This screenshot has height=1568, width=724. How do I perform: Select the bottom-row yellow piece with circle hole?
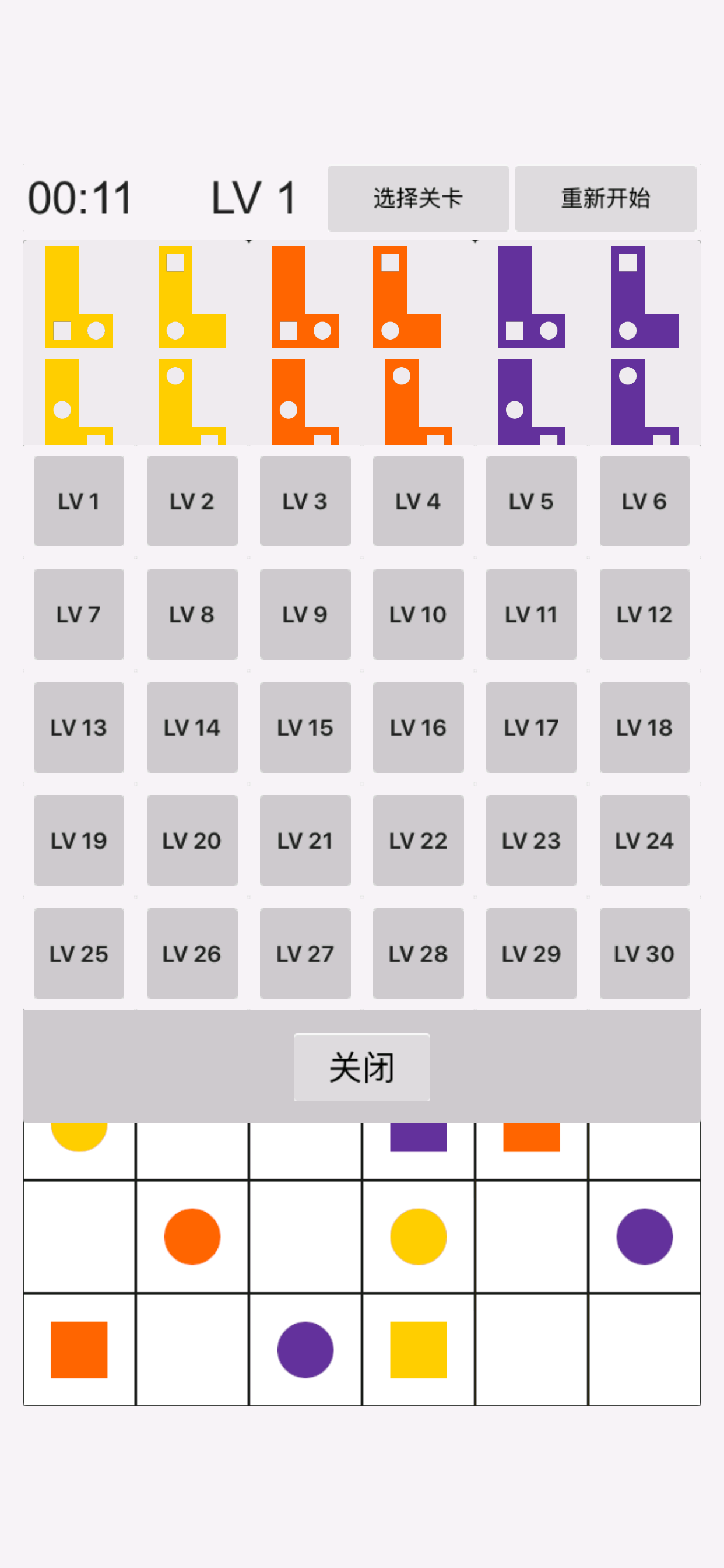79,402
